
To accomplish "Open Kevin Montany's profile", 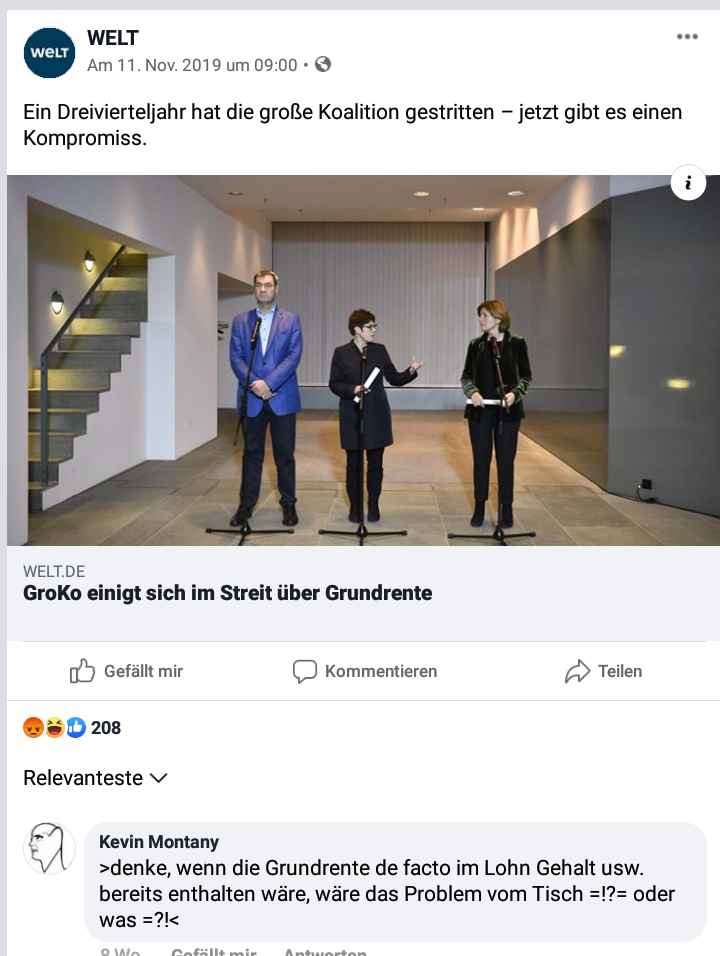I will point(159,842).
